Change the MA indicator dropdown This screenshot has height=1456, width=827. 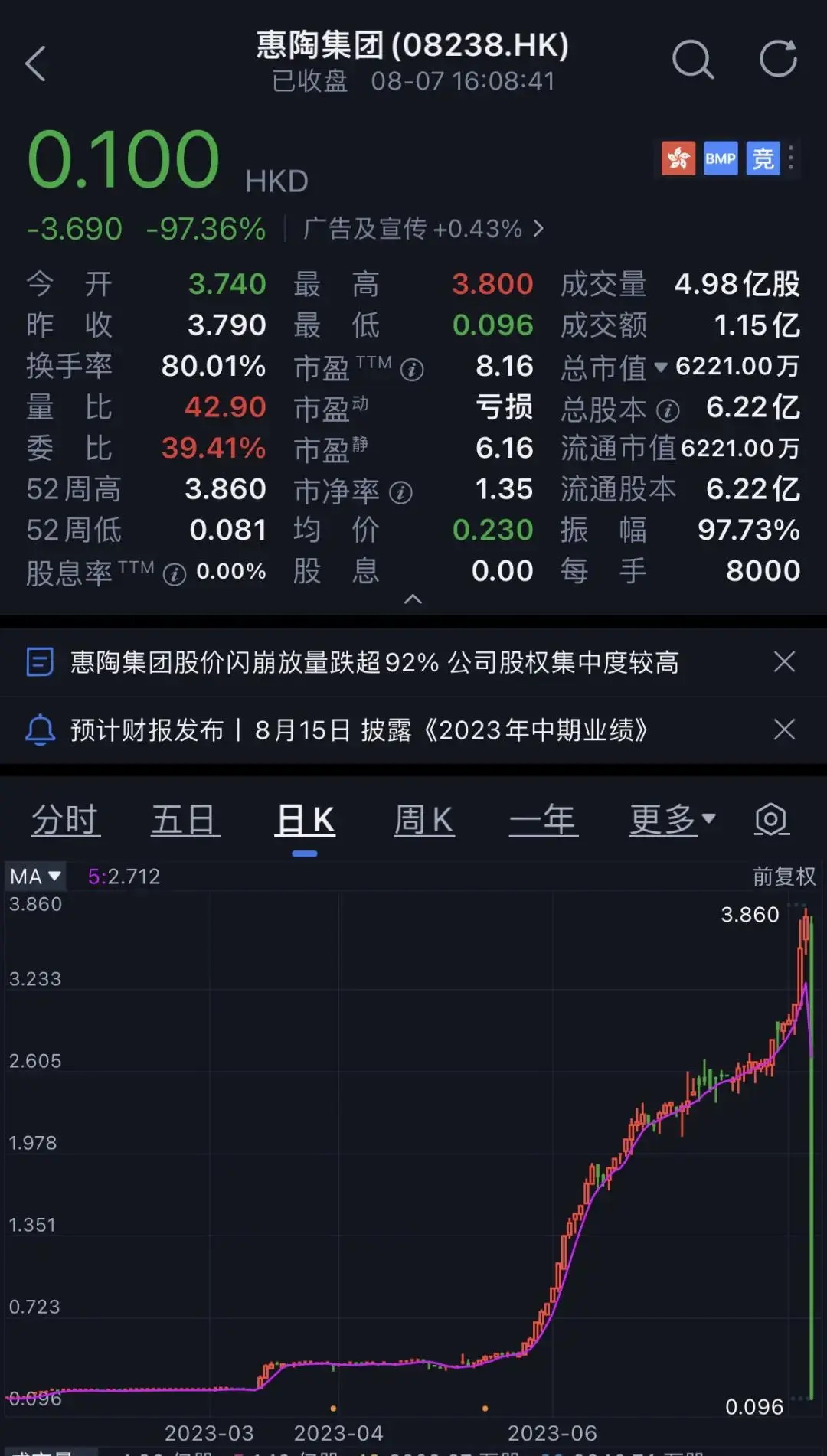(x=35, y=877)
